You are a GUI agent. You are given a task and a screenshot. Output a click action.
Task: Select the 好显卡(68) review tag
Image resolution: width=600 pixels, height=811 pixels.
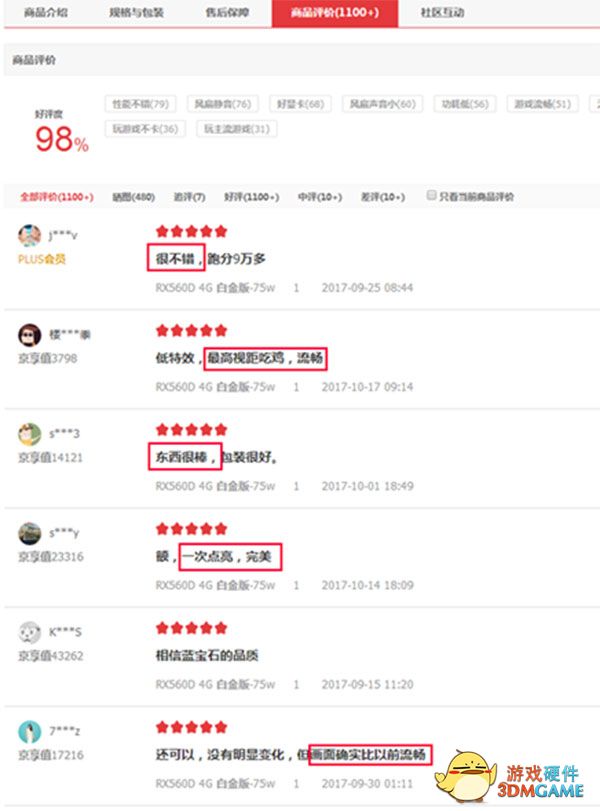(300, 104)
